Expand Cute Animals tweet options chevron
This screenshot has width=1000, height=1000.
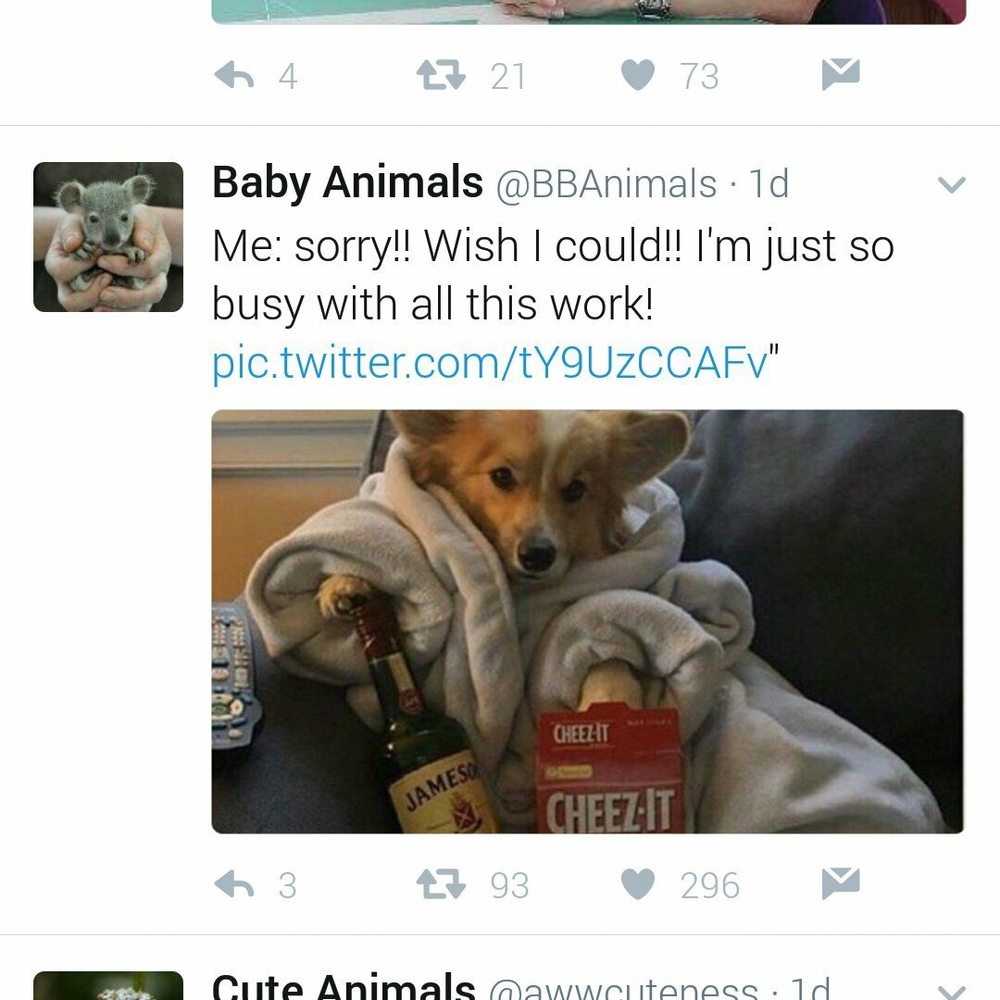point(953,990)
